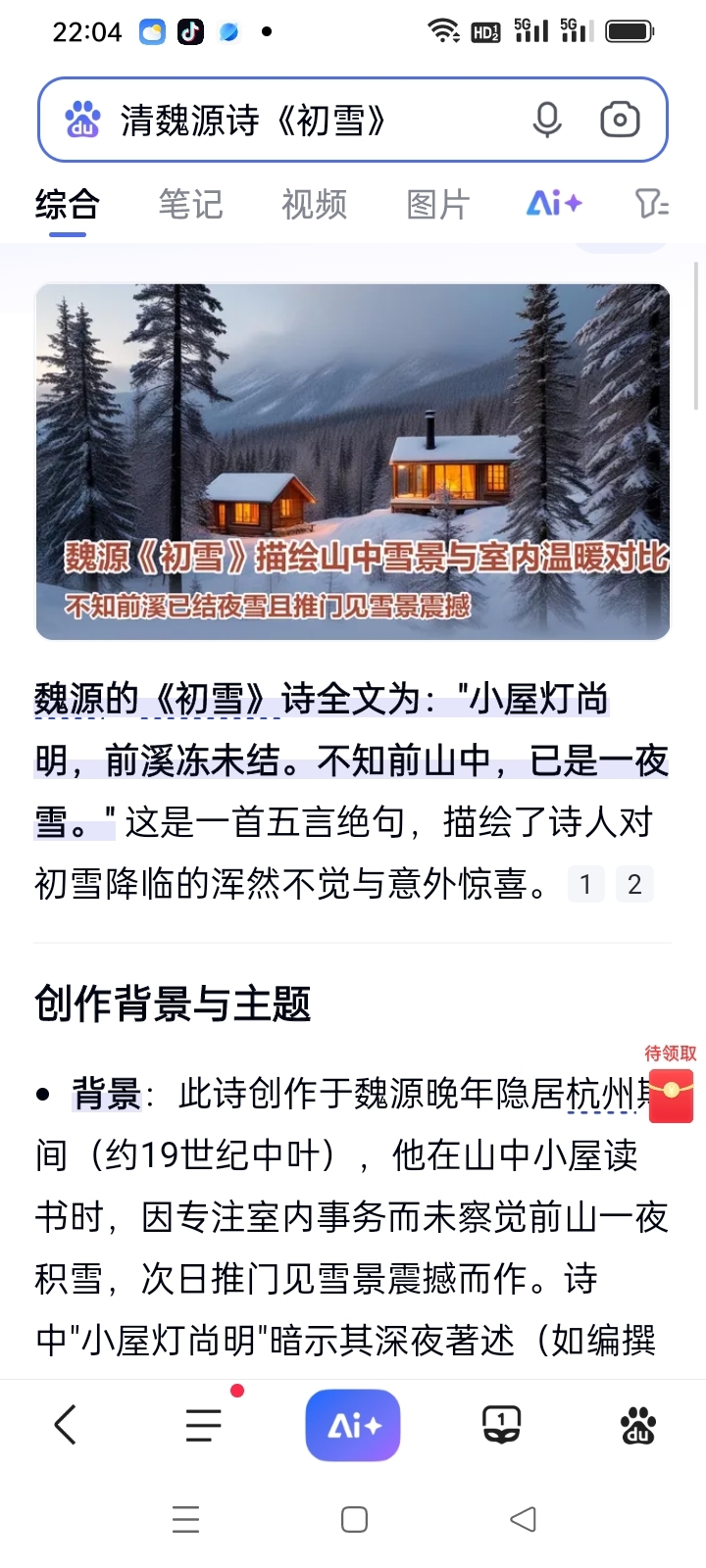706x1568 pixels.
Task: Switch to the 图片 tab
Action: 438,205
